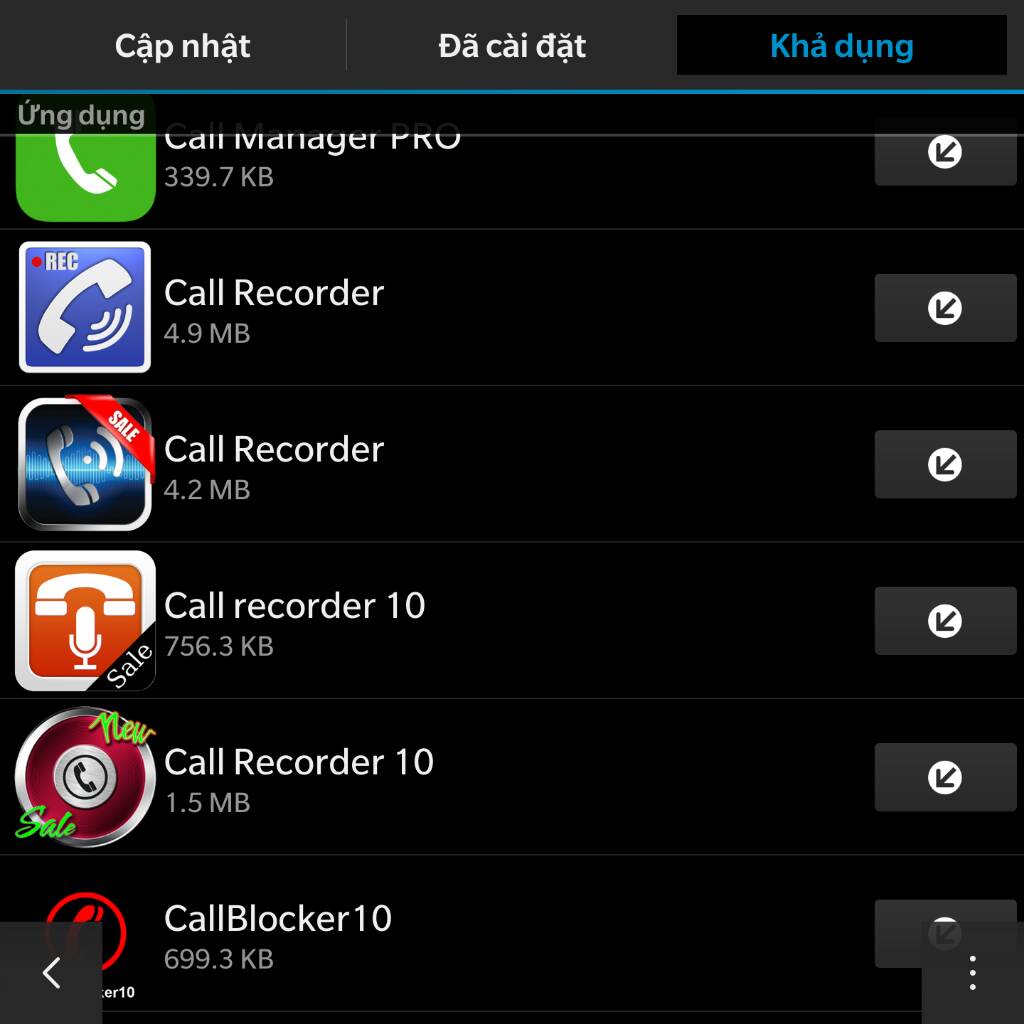Viewport: 1024px width, 1024px height.
Task: Install Call recorder 10 (756.3 KB)
Action: [945, 621]
